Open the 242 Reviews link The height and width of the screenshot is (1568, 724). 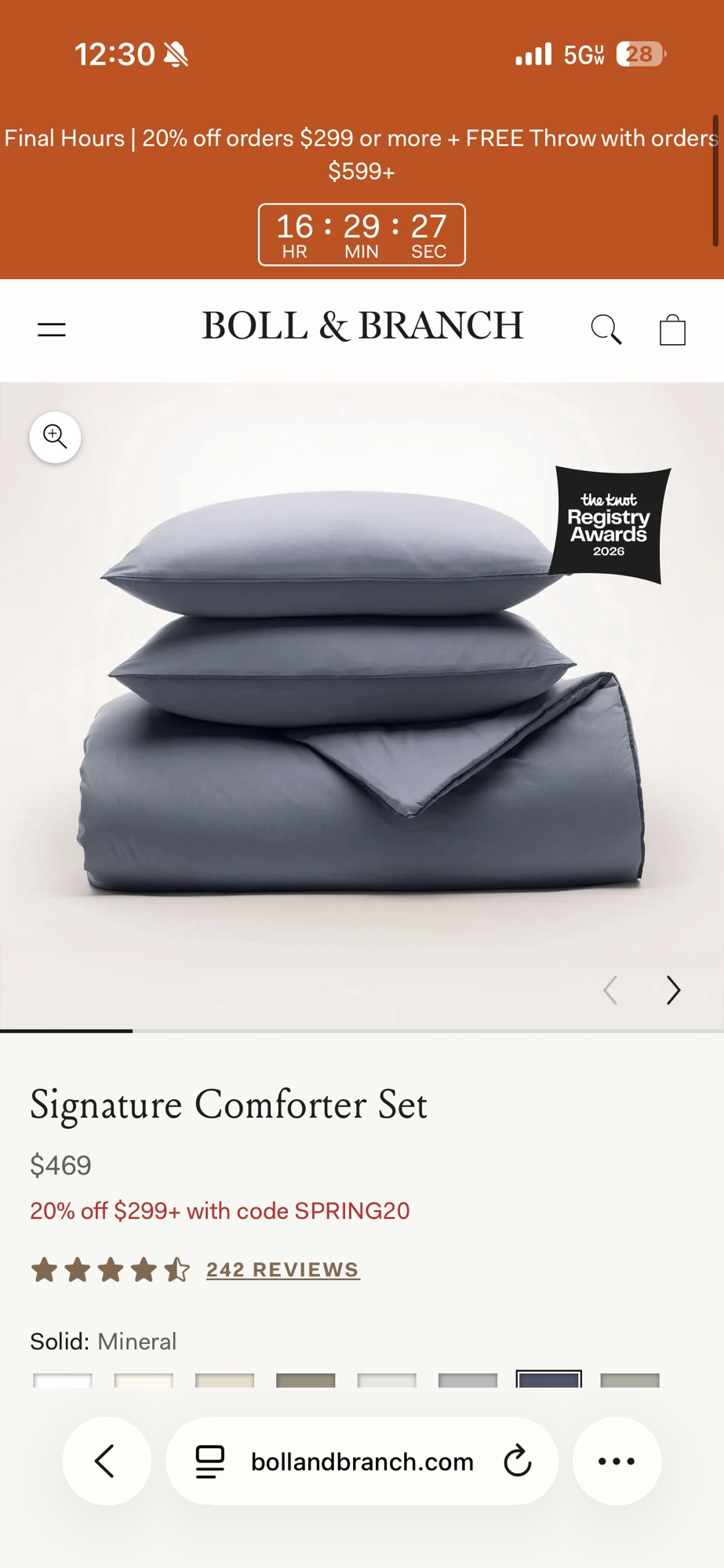282,1269
